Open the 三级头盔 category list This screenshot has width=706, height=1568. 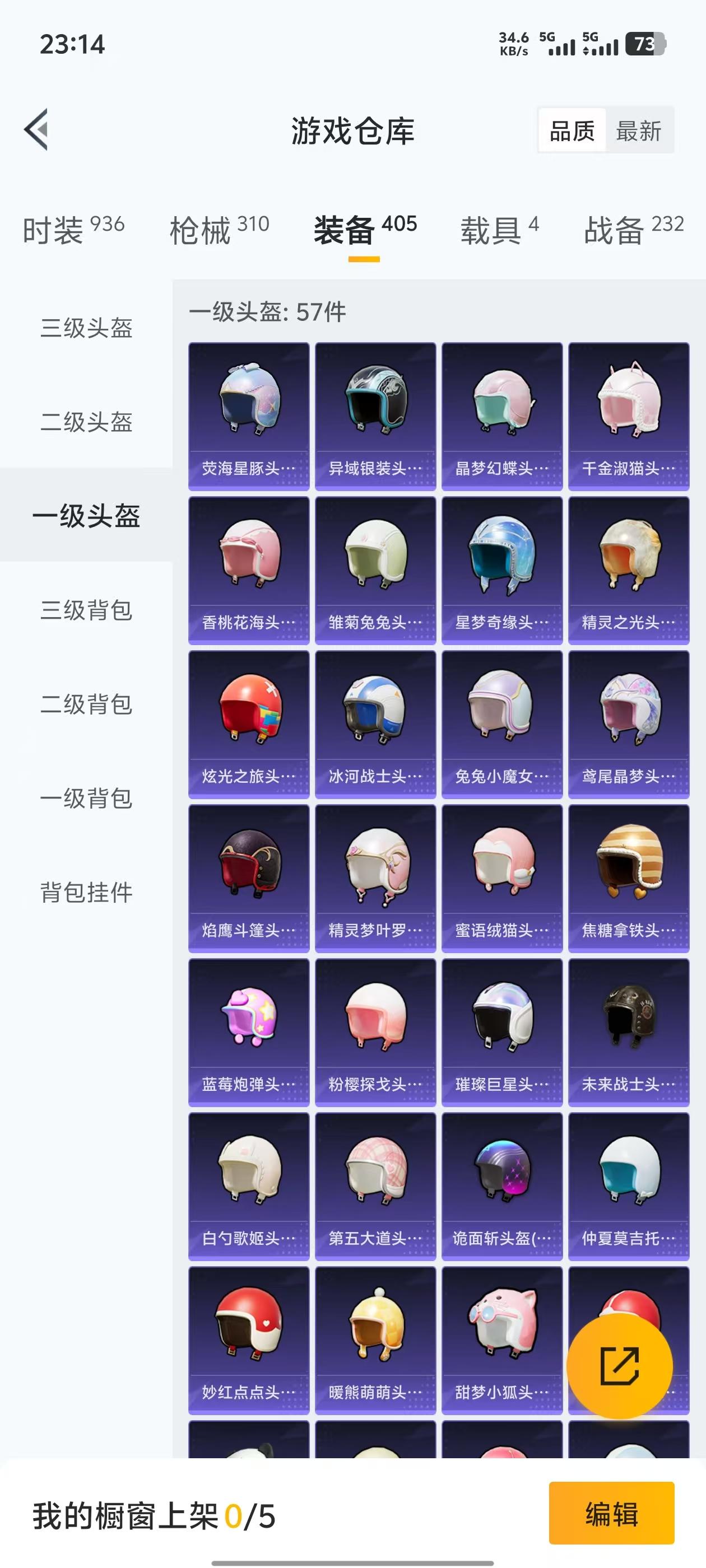(x=86, y=329)
